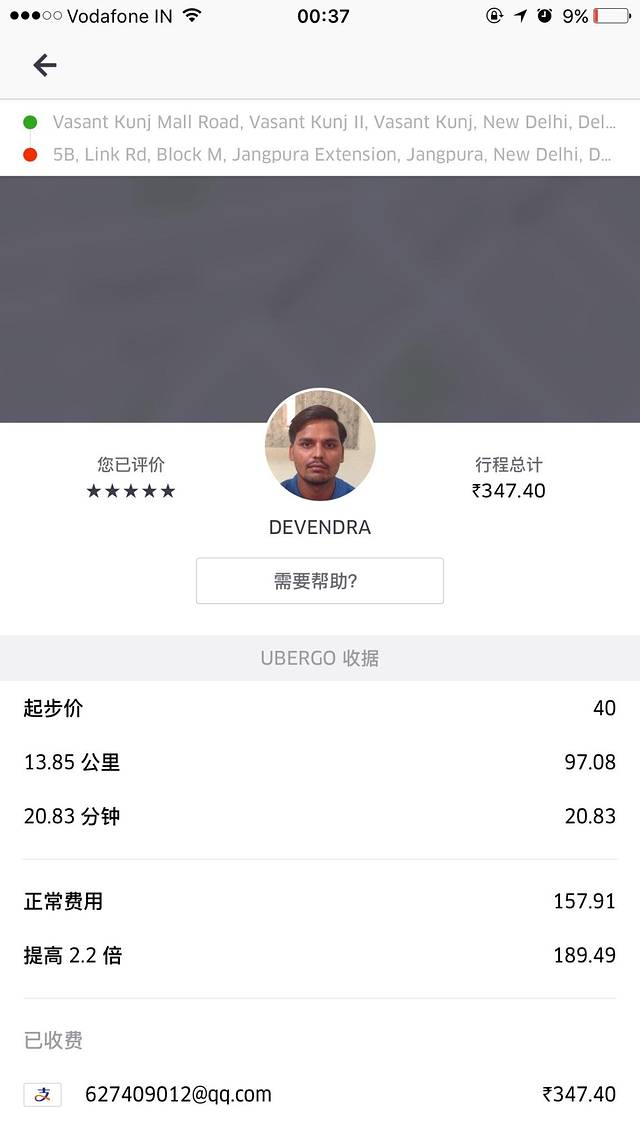View the trip route map
Screen dimensions: 640x1137
click(x=320, y=290)
